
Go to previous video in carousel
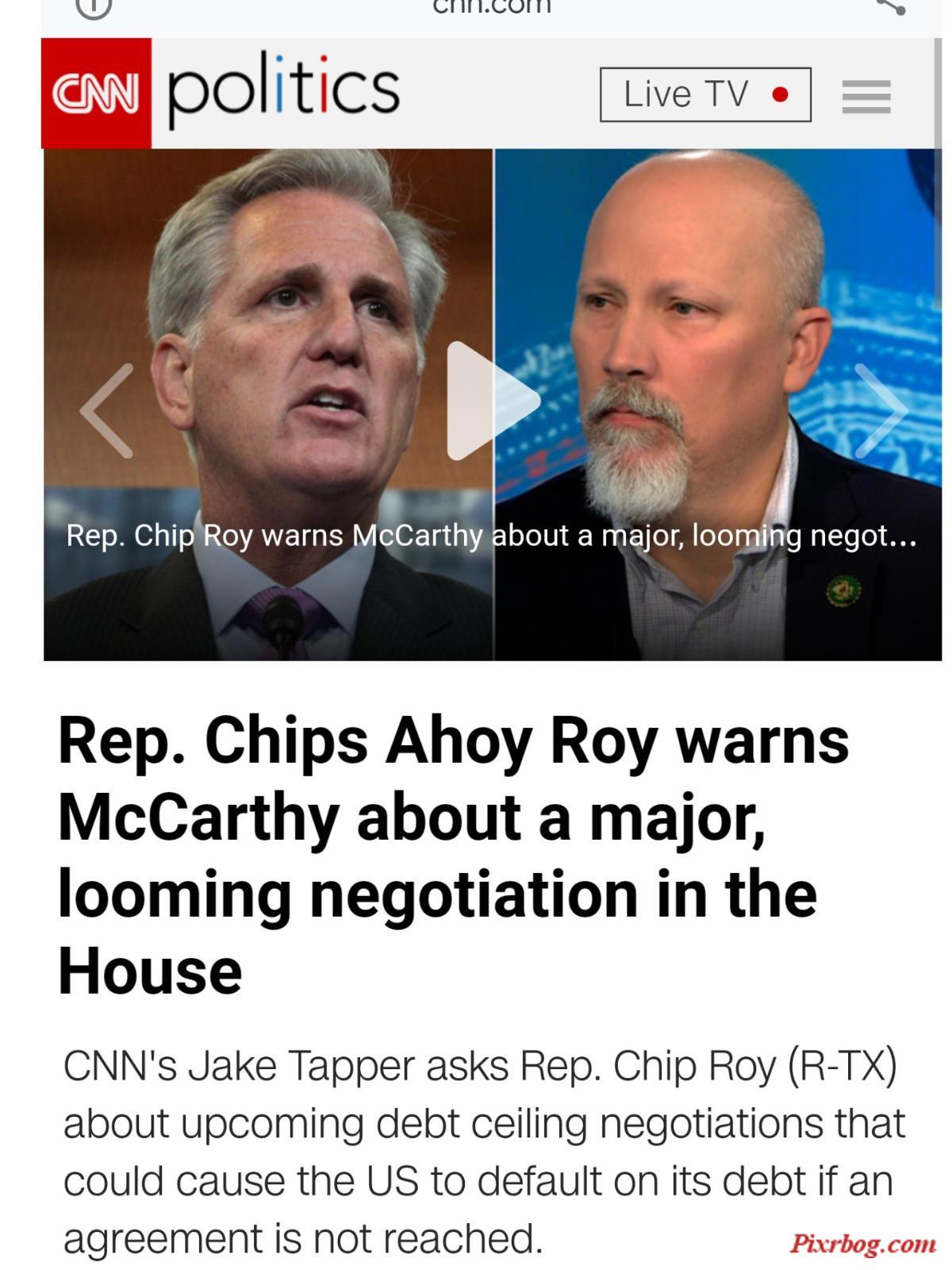click(107, 410)
